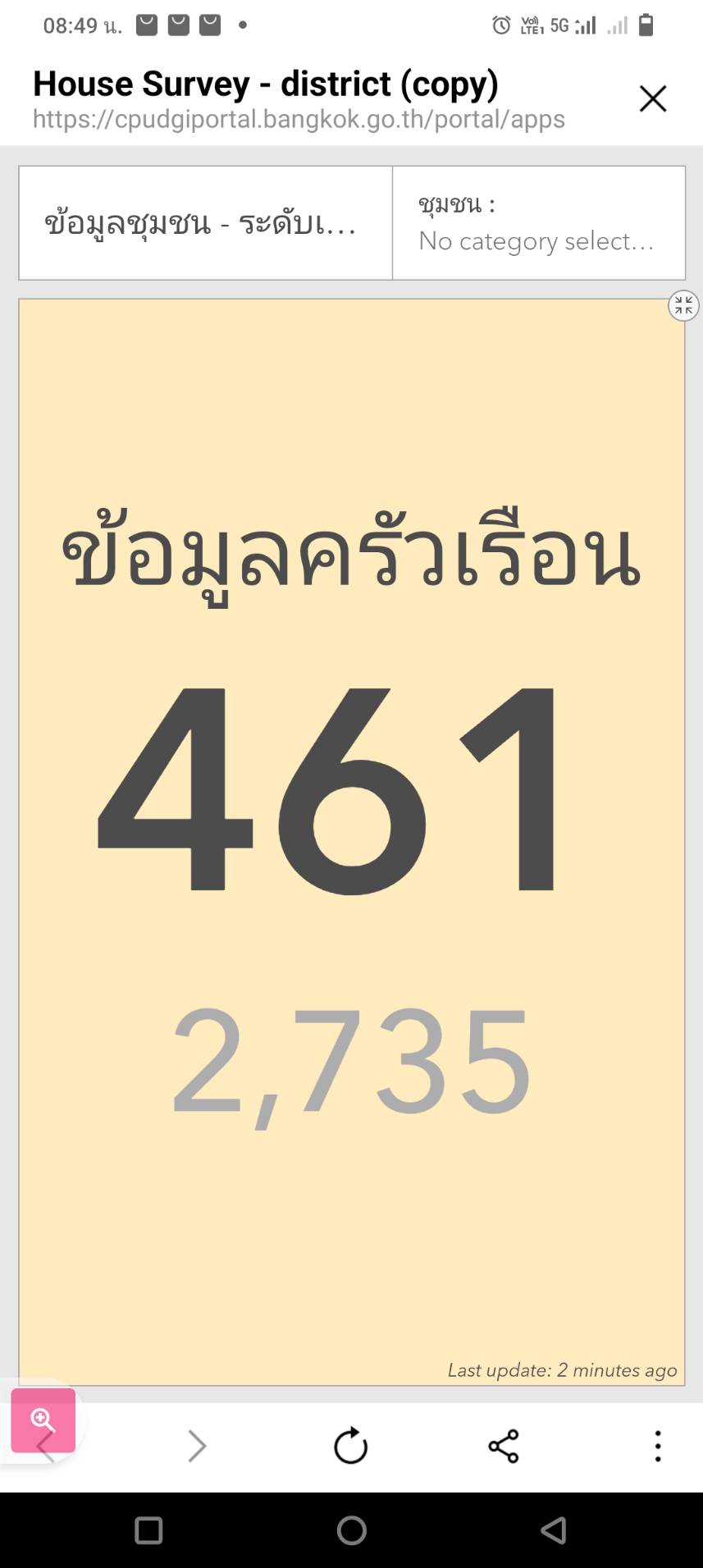The height and width of the screenshot is (1568, 703).
Task: Open the recent apps view
Action: [x=148, y=1530]
